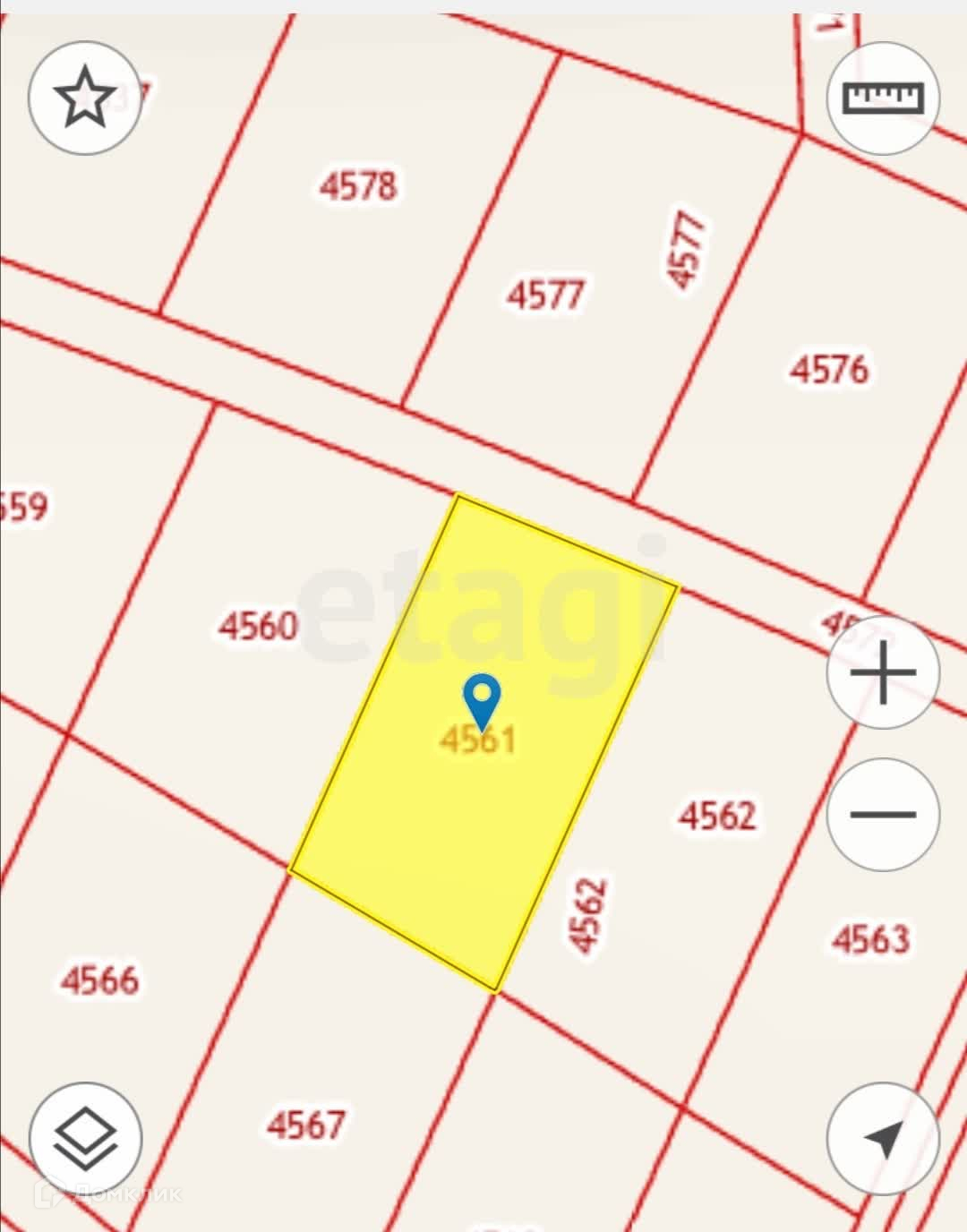Center map on my location arrow
Image resolution: width=967 pixels, height=1232 pixels.
[883, 1139]
